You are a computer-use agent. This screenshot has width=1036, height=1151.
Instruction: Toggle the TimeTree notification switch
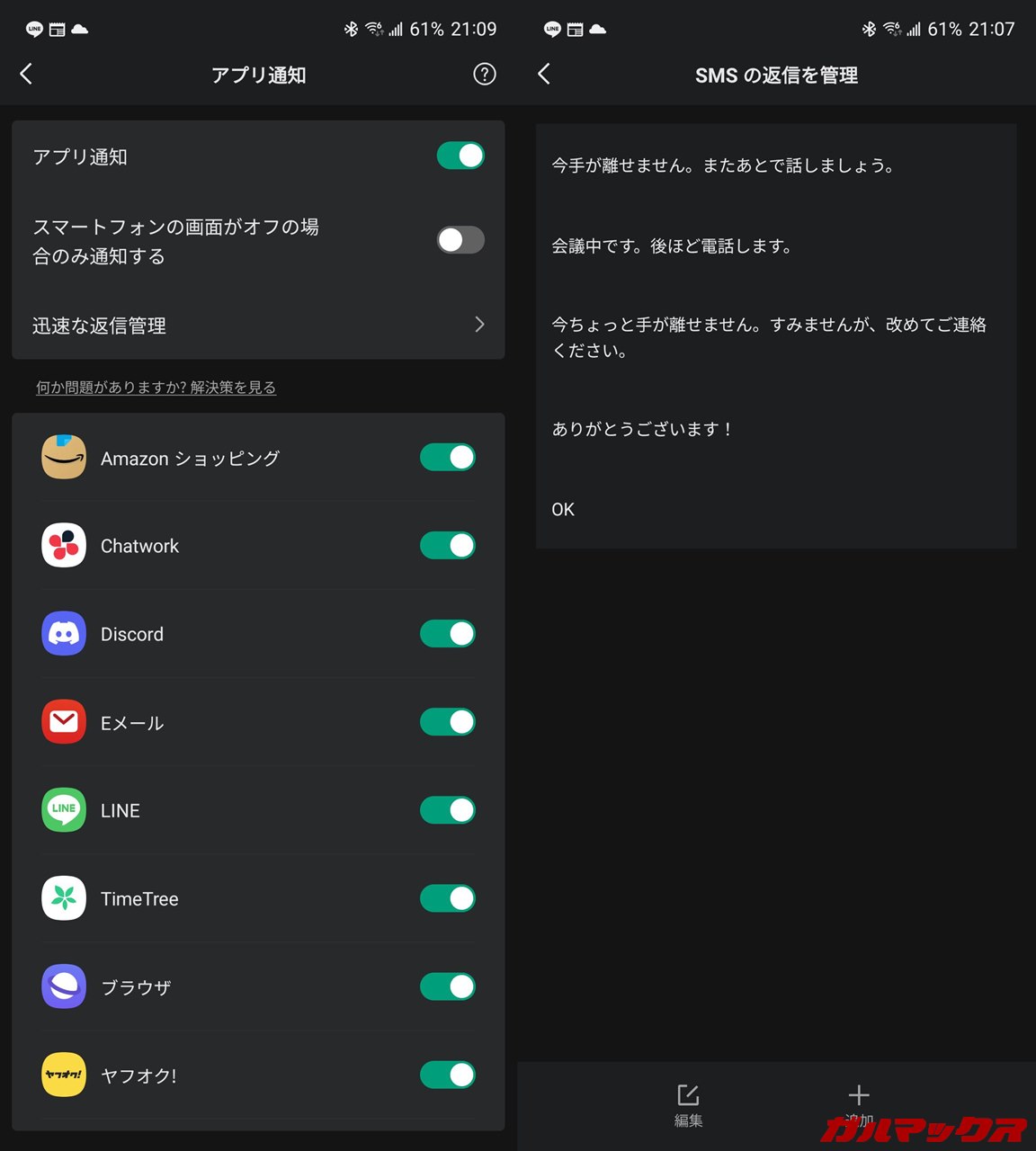(447, 898)
